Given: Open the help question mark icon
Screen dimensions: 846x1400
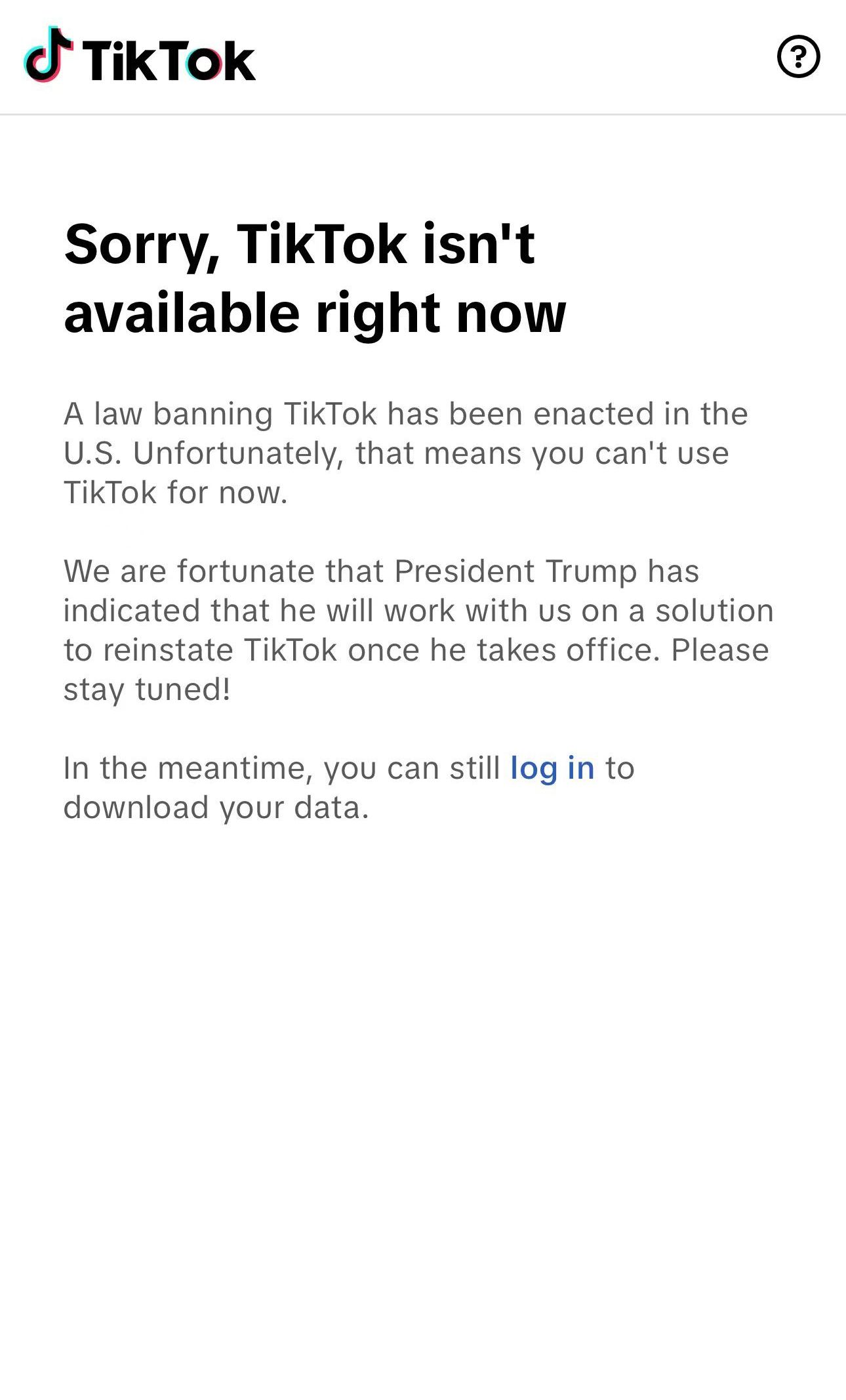Looking at the screenshot, I should (x=798, y=56).
